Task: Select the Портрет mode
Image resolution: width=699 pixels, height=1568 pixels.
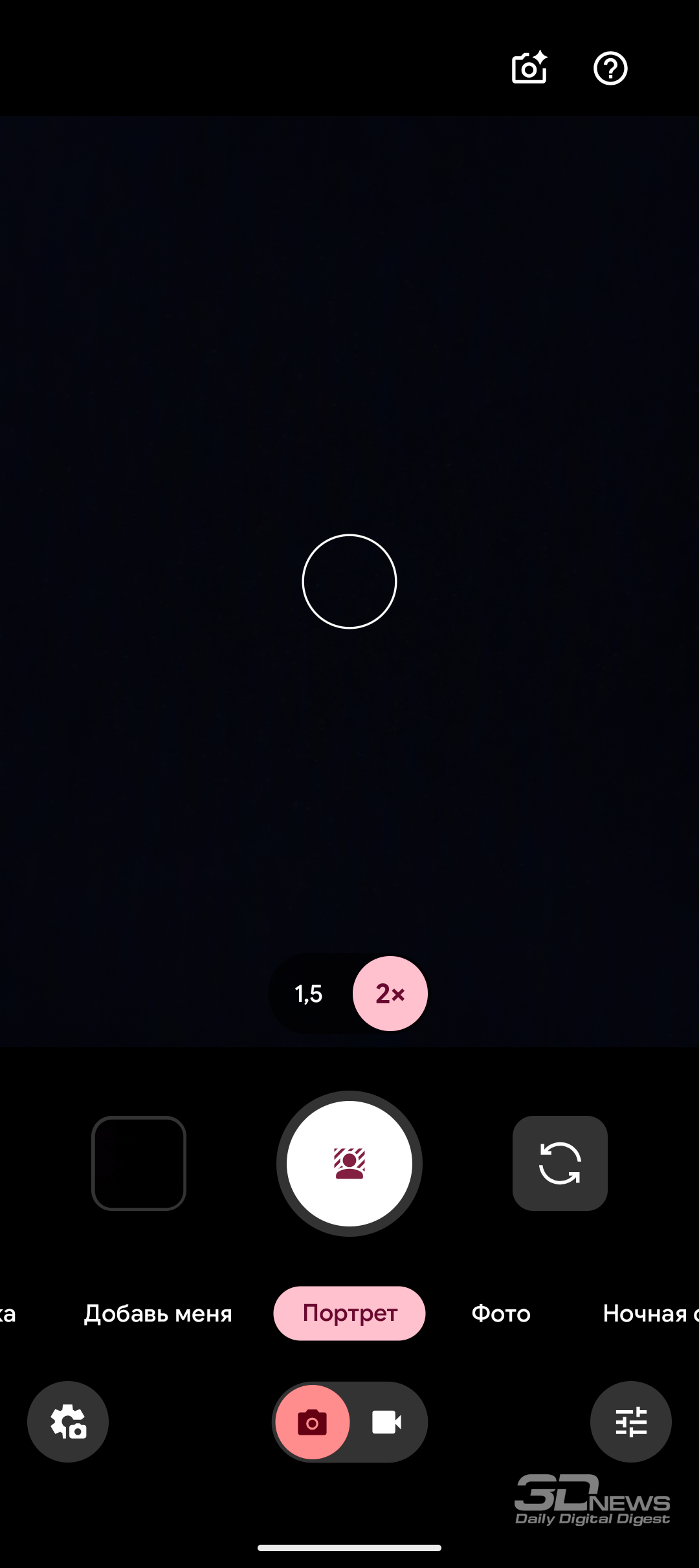Action: (349, 1314)
